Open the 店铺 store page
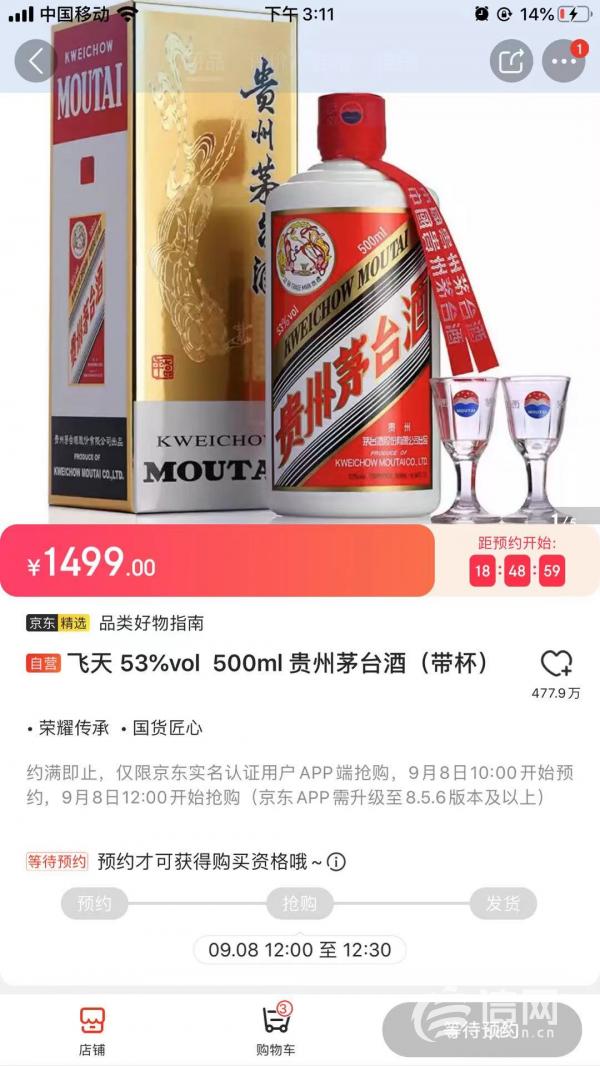Image resolution: width=600 pixels, height=1066 pixels. pos(92,1031)
